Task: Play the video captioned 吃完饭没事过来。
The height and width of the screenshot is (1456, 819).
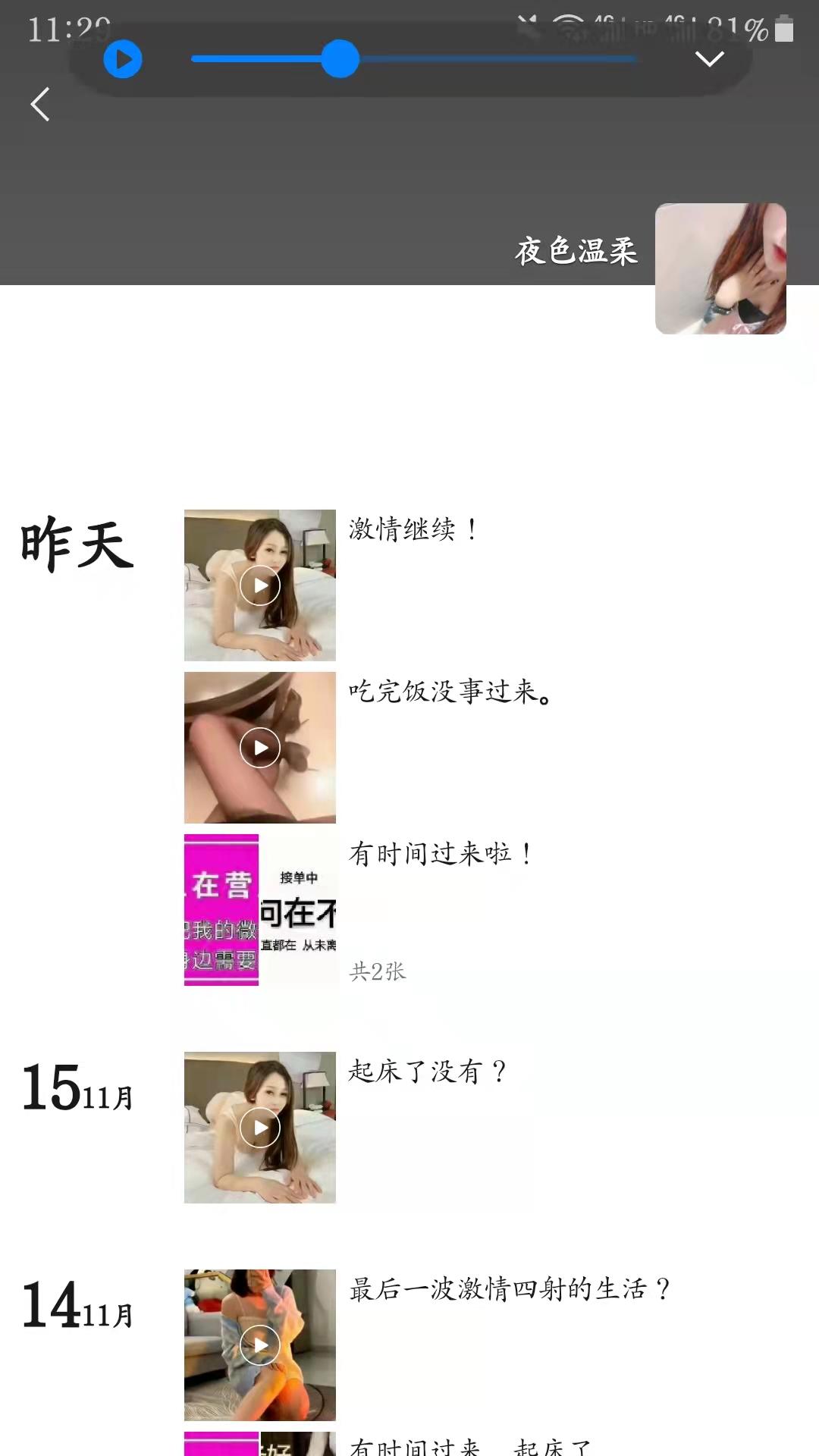Action: [260, 748]
